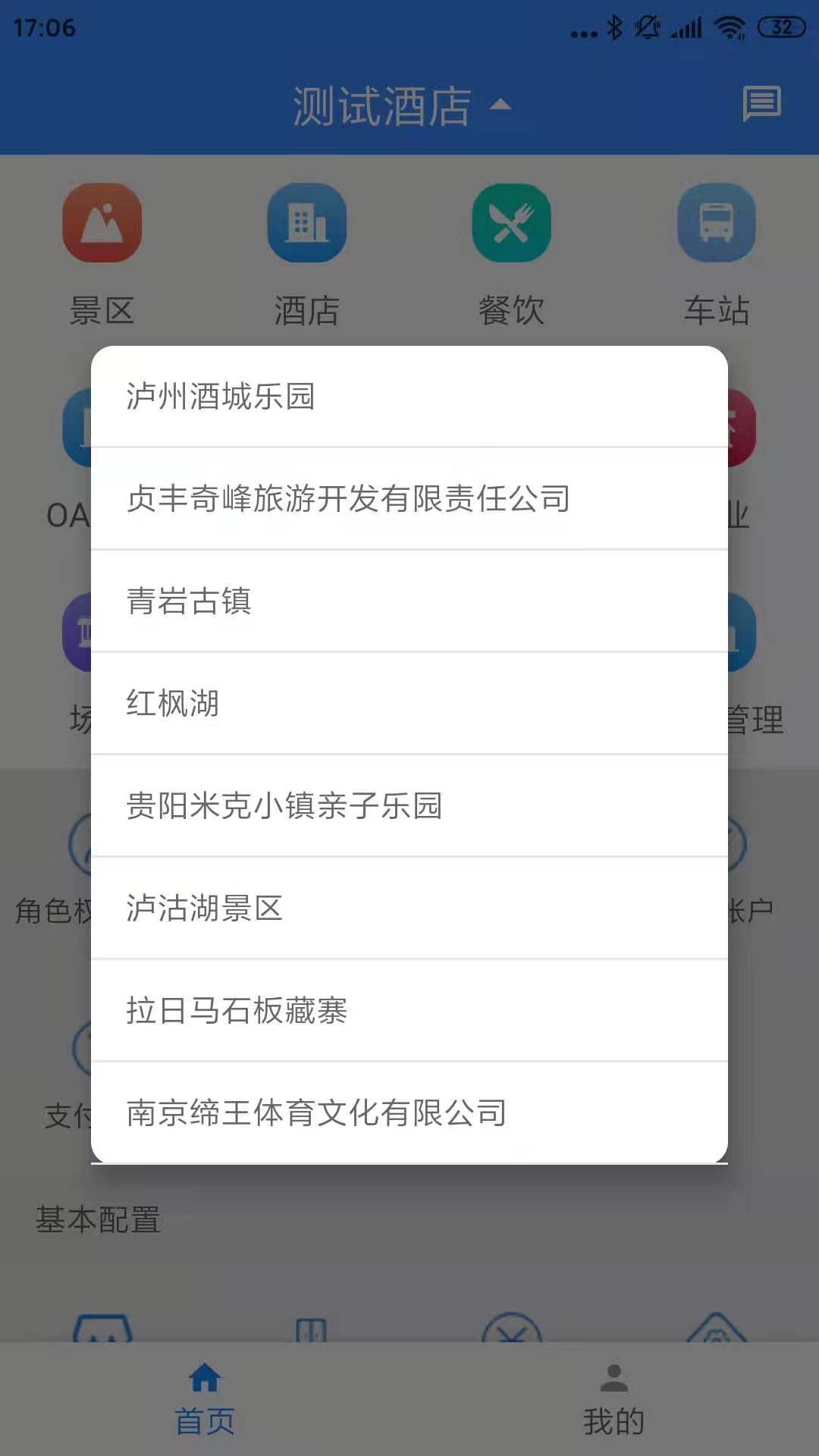Switch to the 我的 tab
The width and height of the screenshot is (819, 1456).
point(614,1399)
